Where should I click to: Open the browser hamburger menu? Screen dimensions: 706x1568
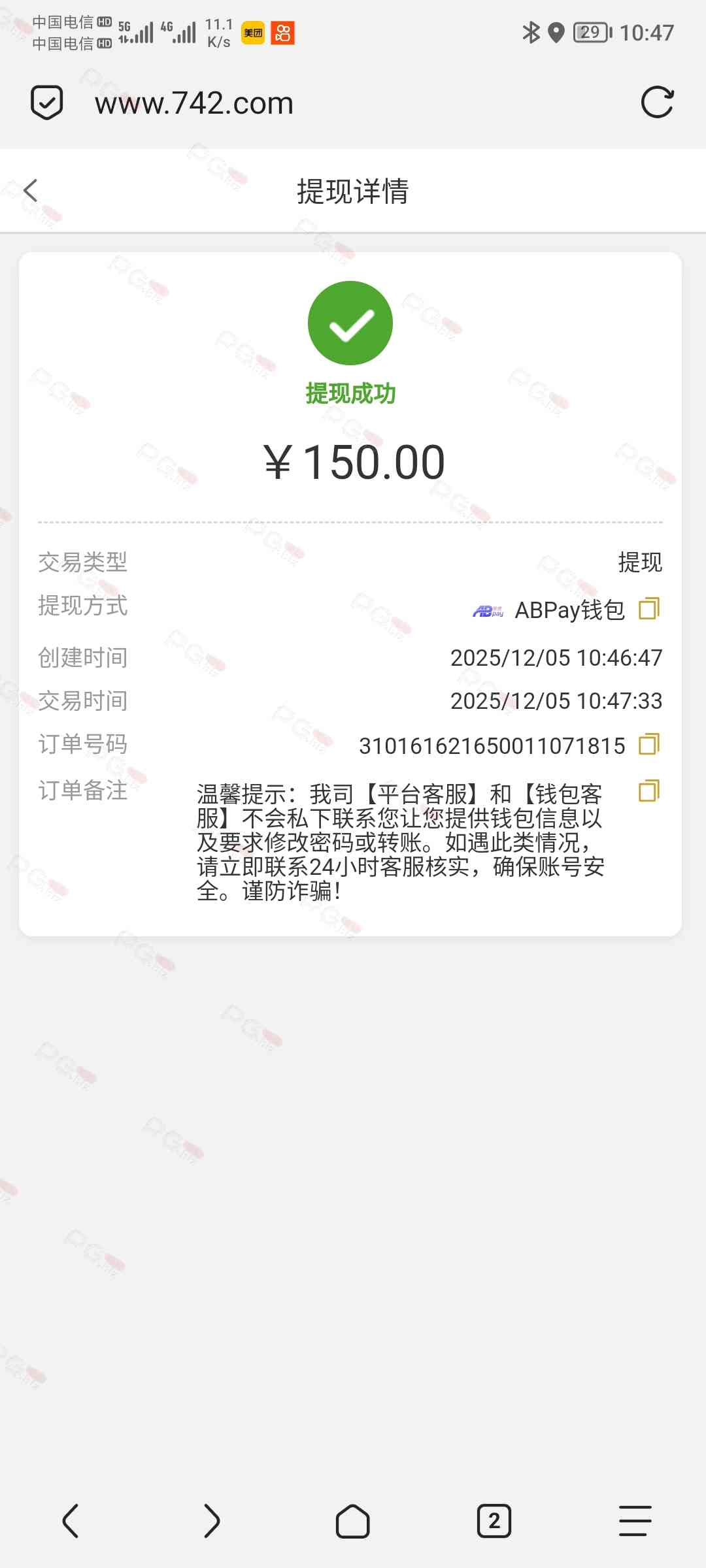[x=635, y=1521]
